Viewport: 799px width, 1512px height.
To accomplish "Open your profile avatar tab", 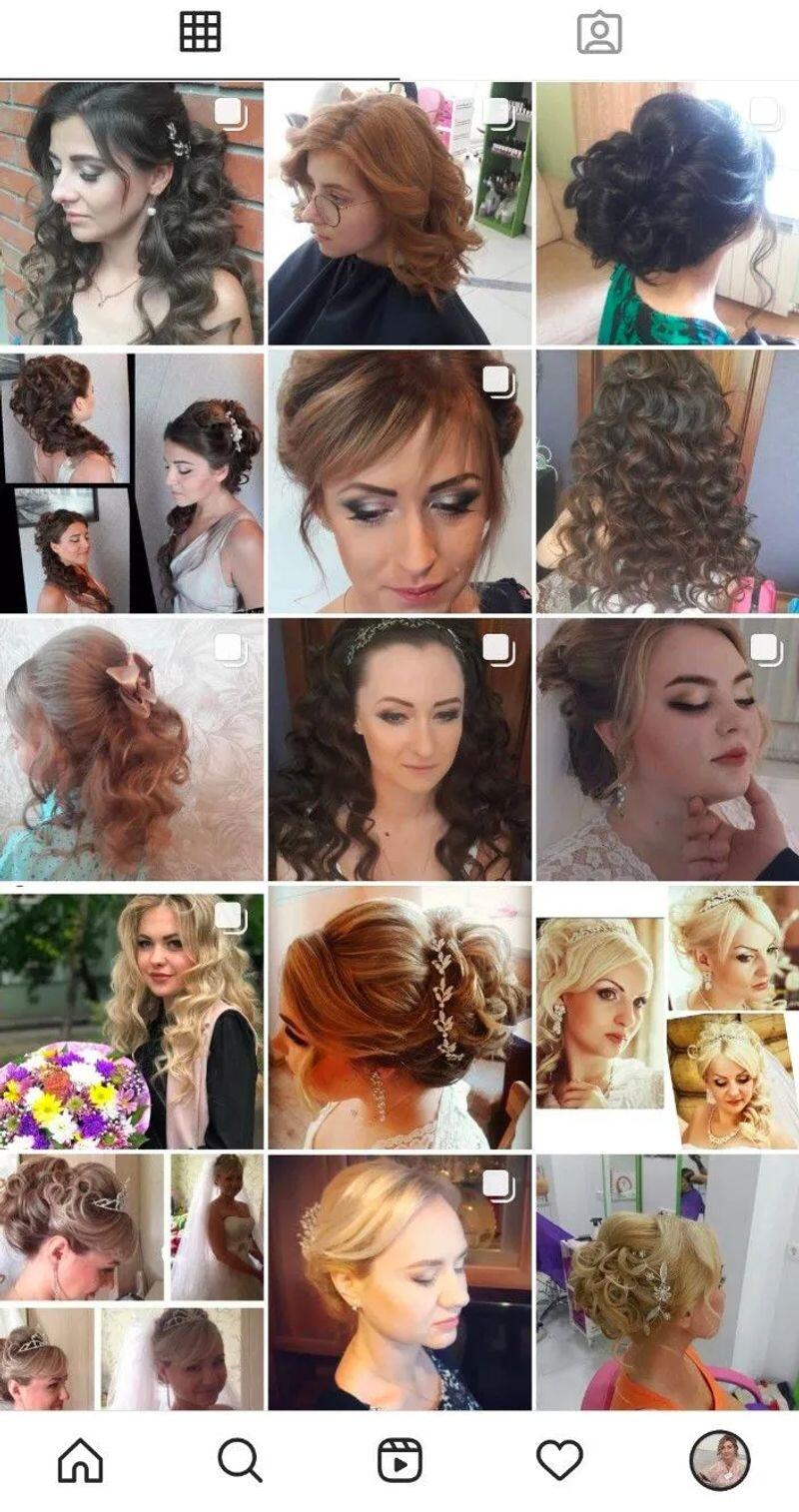I will 719,1460.
